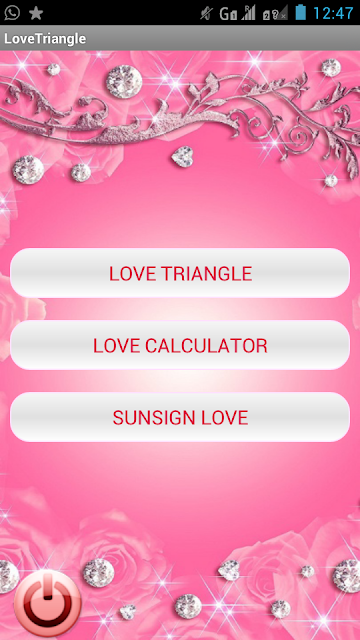
Task: Select Sunsign Love
Action: pos(180,417)
